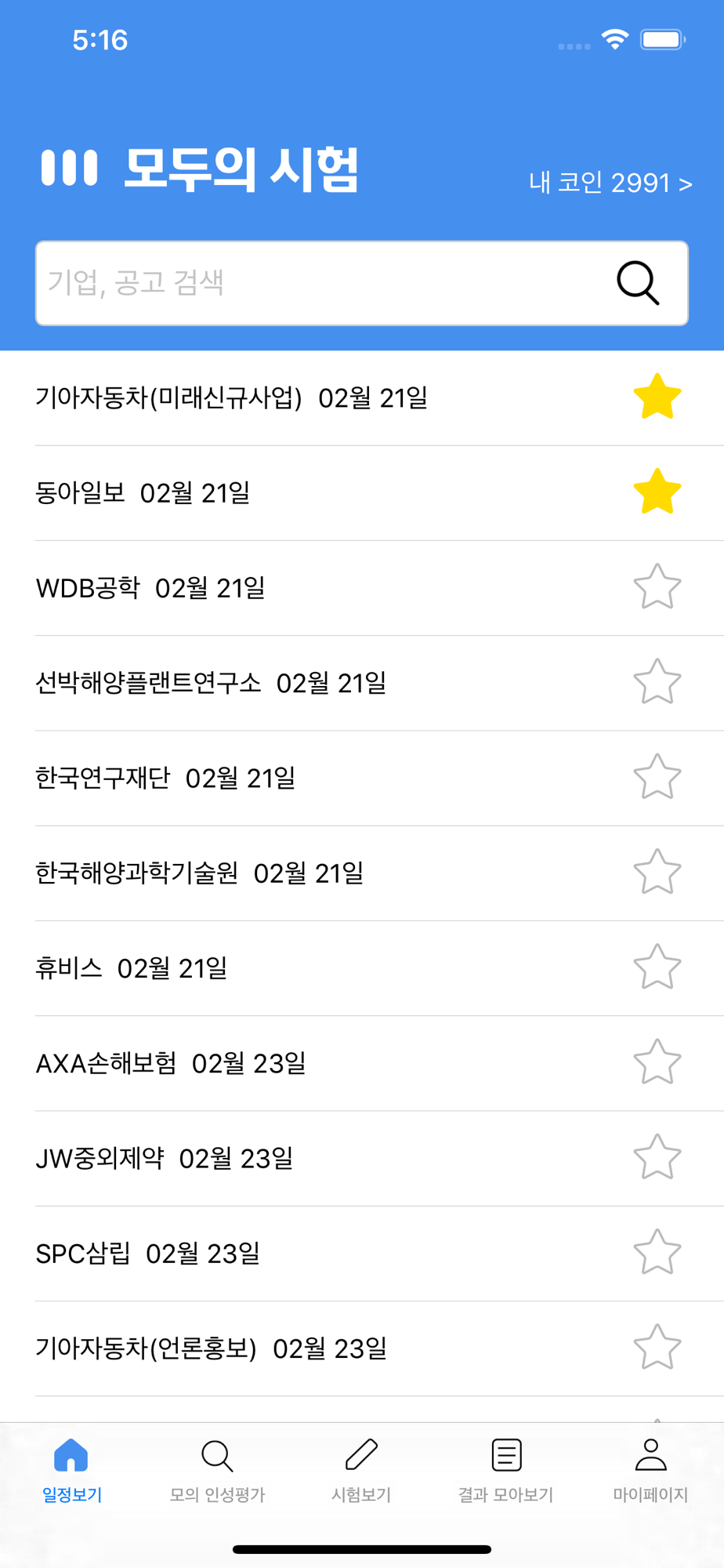Tap the 기업, 공고 검색 search field
The height and width of the screenshot is (1568, 724).
click(x=313, y=283)
